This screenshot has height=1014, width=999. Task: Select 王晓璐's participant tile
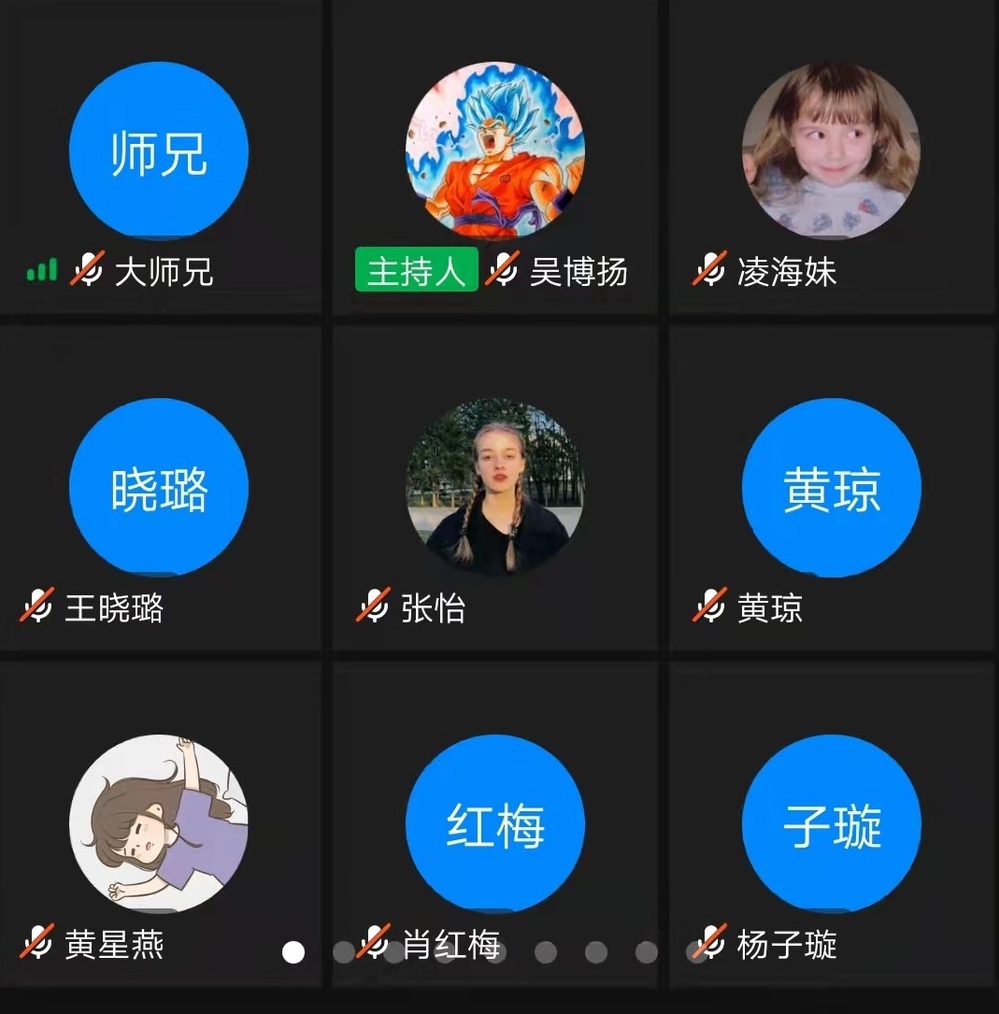(x=158, y=487)
